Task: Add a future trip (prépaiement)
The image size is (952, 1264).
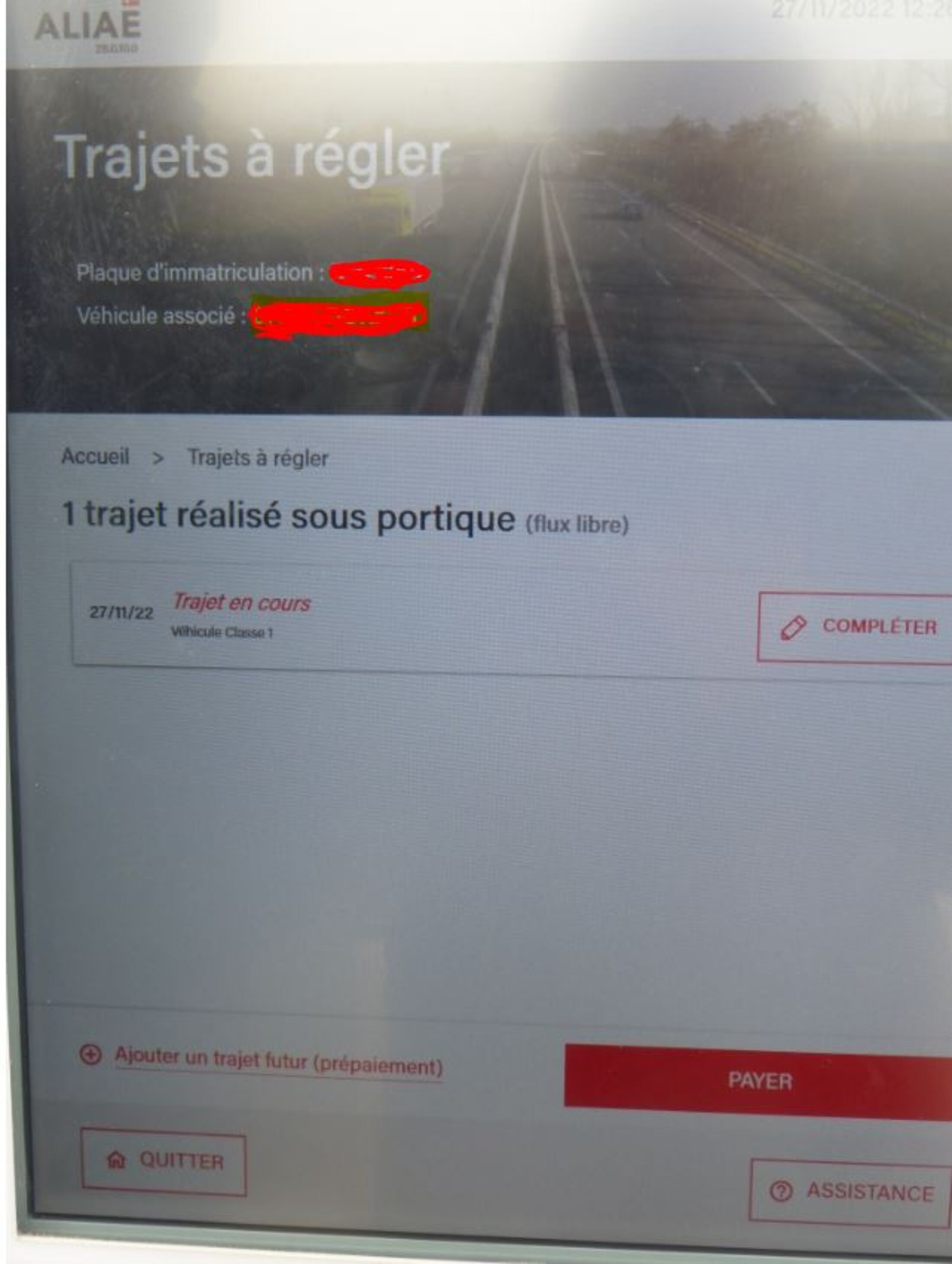Action: [278, 1062]
